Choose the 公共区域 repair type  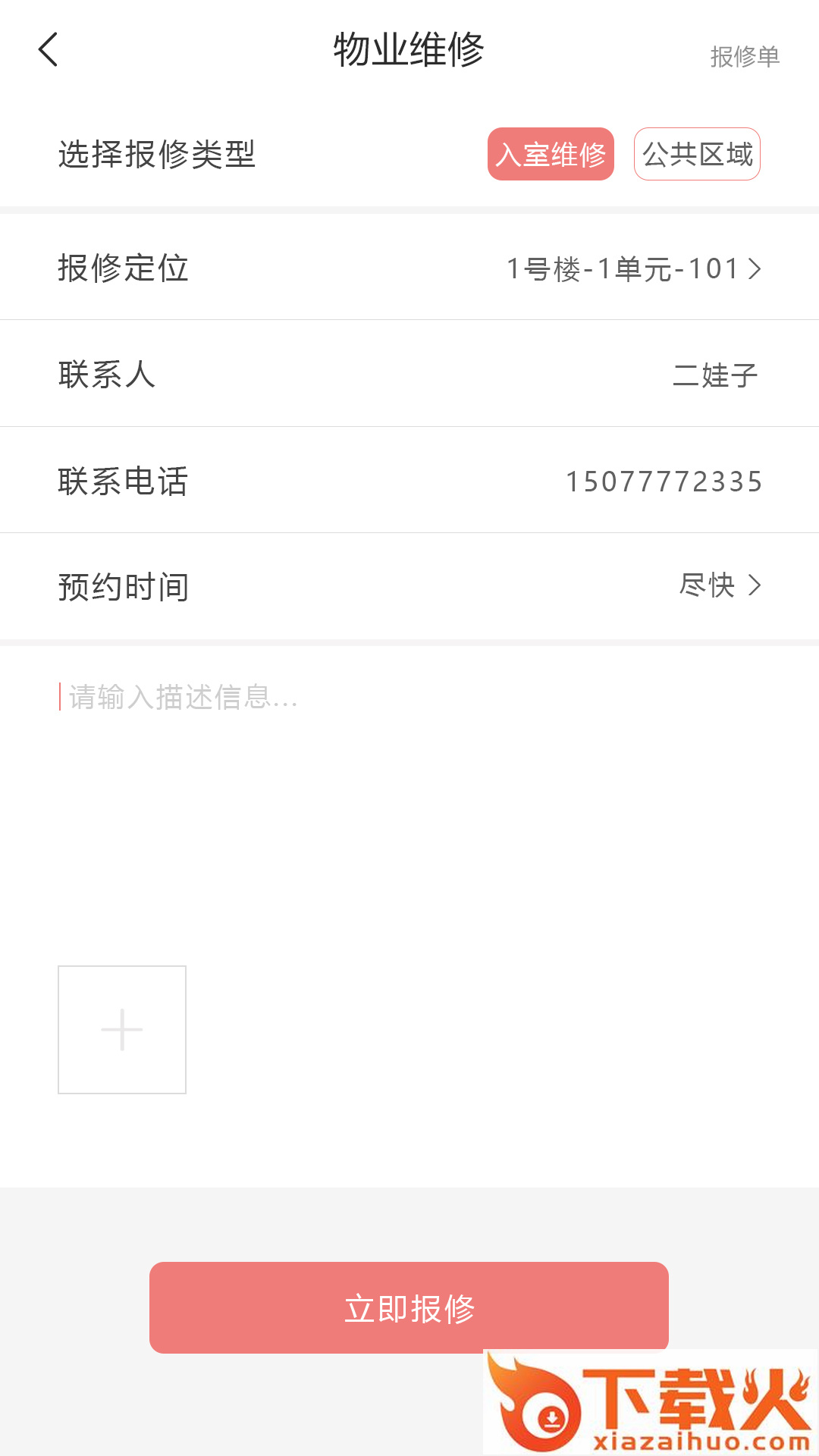pyautogui.click(x=697, y=154)
